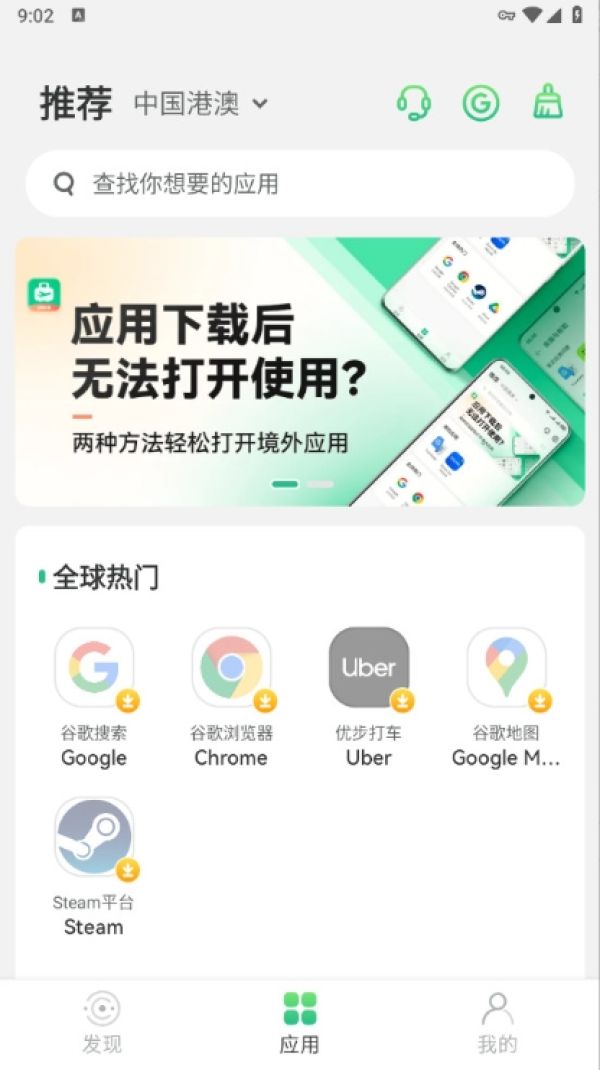
Task: Open the Google Maps 谷歌地图 app
Action: tap(506, 697)
